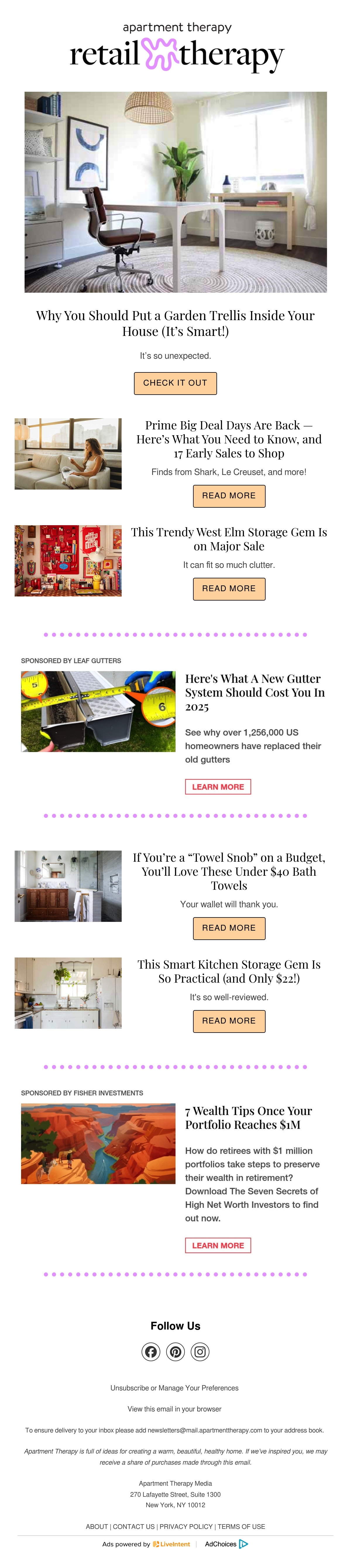The image size is (351, 1568).
Task: Read more about West Elm storage sale
Action: pyautogui.click(x=229, y=589)
